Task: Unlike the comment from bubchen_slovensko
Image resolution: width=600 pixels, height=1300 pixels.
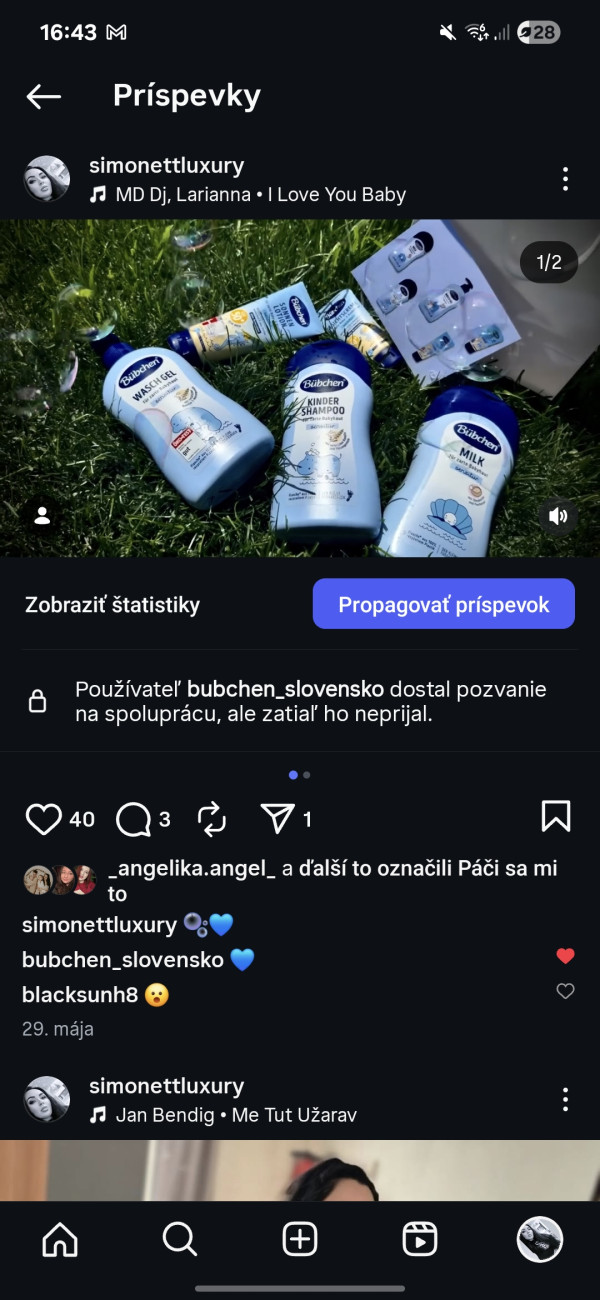Action: [x=565, y=956]
